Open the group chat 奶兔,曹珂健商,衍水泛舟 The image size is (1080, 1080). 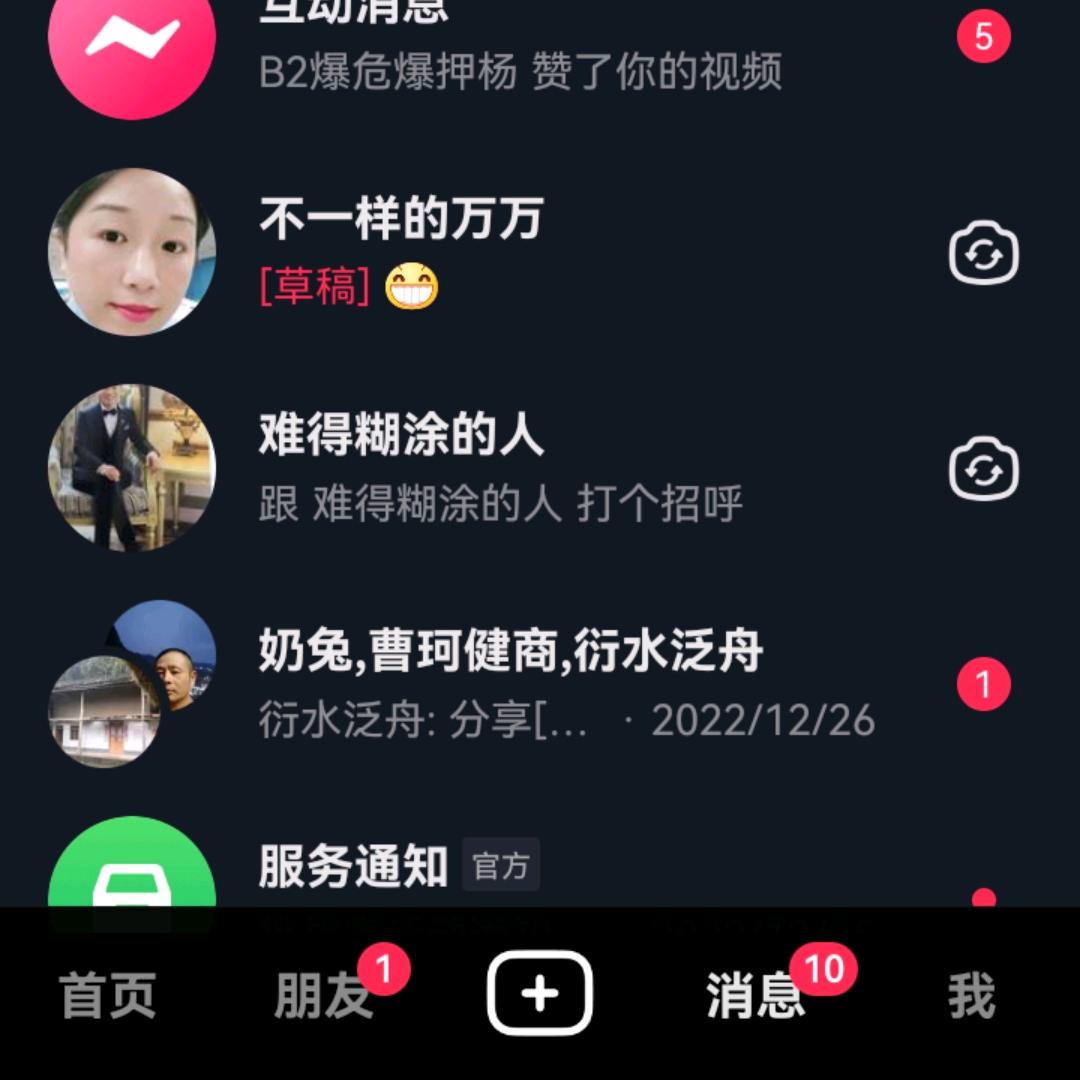tap(520, 685)
